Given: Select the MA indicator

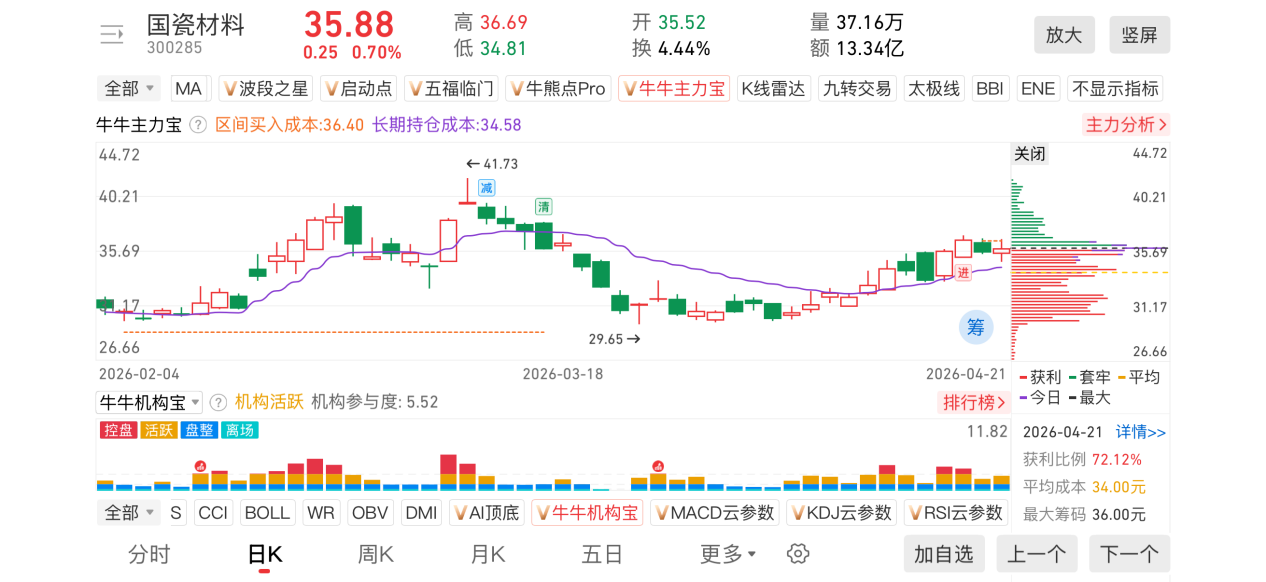Looking at the screenshot, I should click(x=188, y=89).
